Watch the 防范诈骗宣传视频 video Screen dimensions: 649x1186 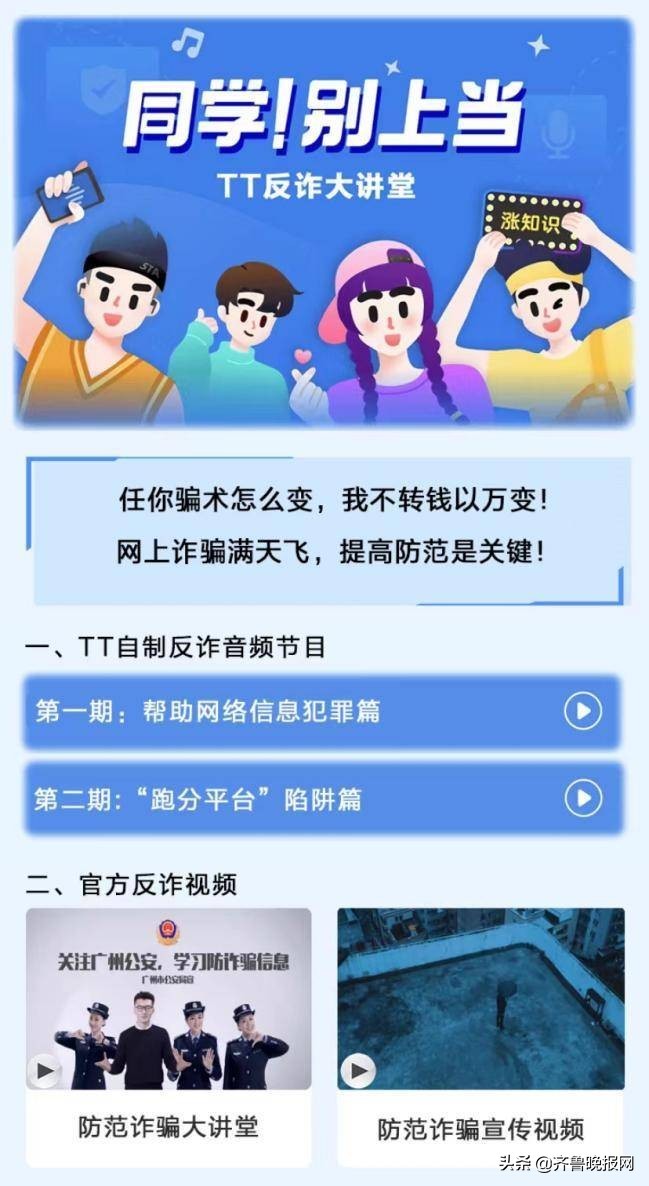(x=480, y=1000)
